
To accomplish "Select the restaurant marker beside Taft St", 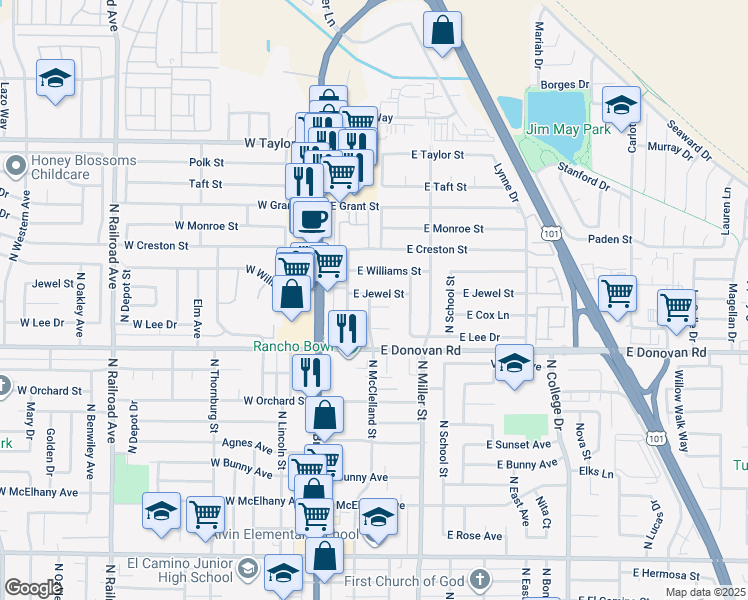I will pyautogui.click(x=304, y=181).
